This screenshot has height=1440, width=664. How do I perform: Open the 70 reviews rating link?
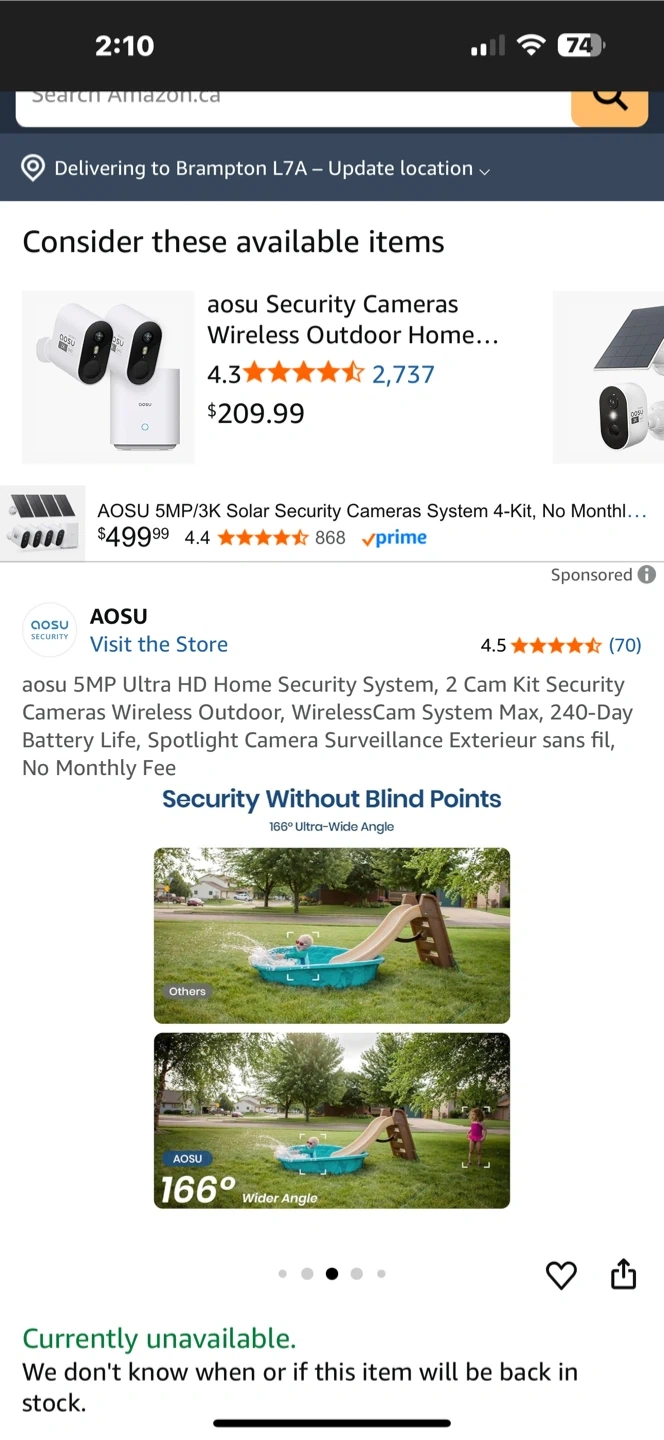click(x=625, y=645)
